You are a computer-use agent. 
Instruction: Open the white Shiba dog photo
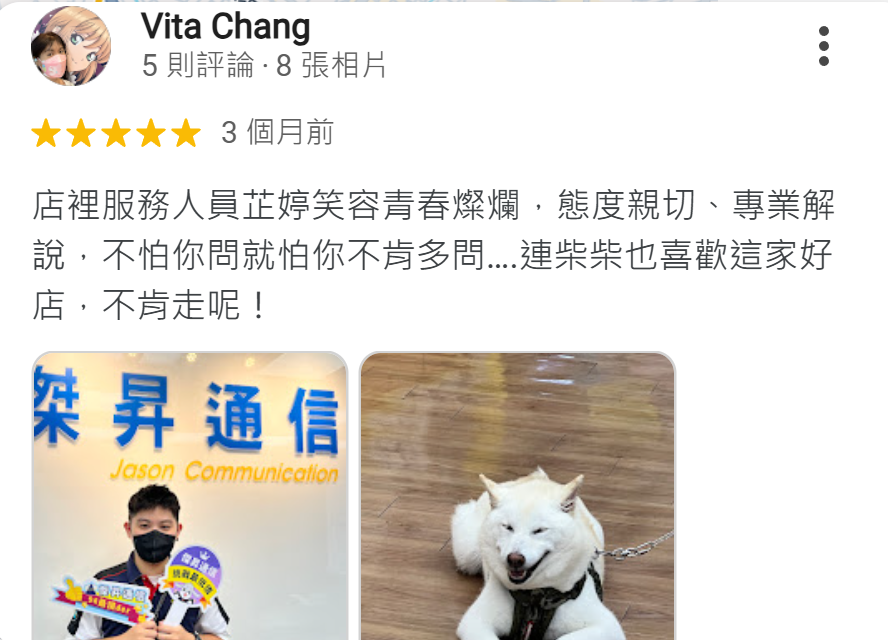pos(517,496)
